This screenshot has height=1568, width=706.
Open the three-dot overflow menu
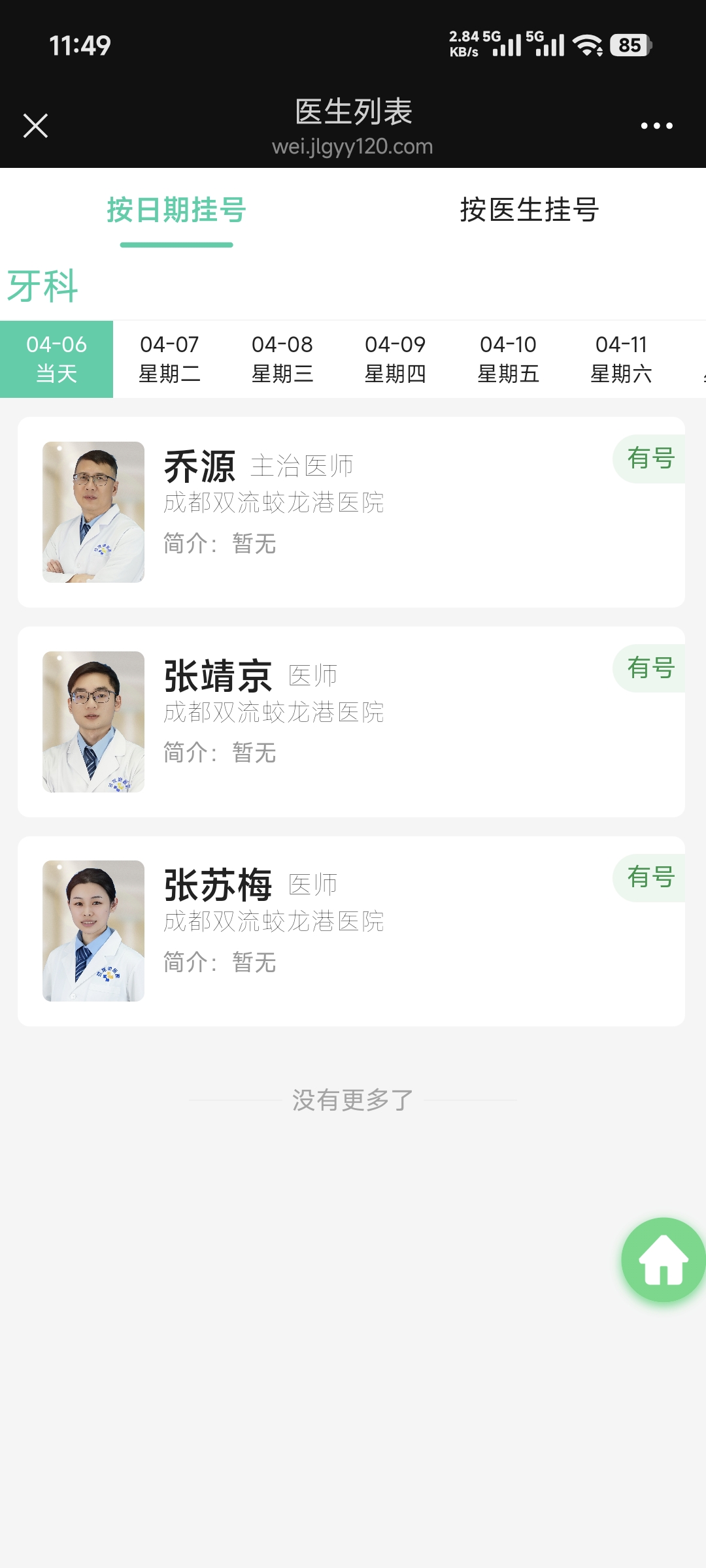click(x=656, y=125)
